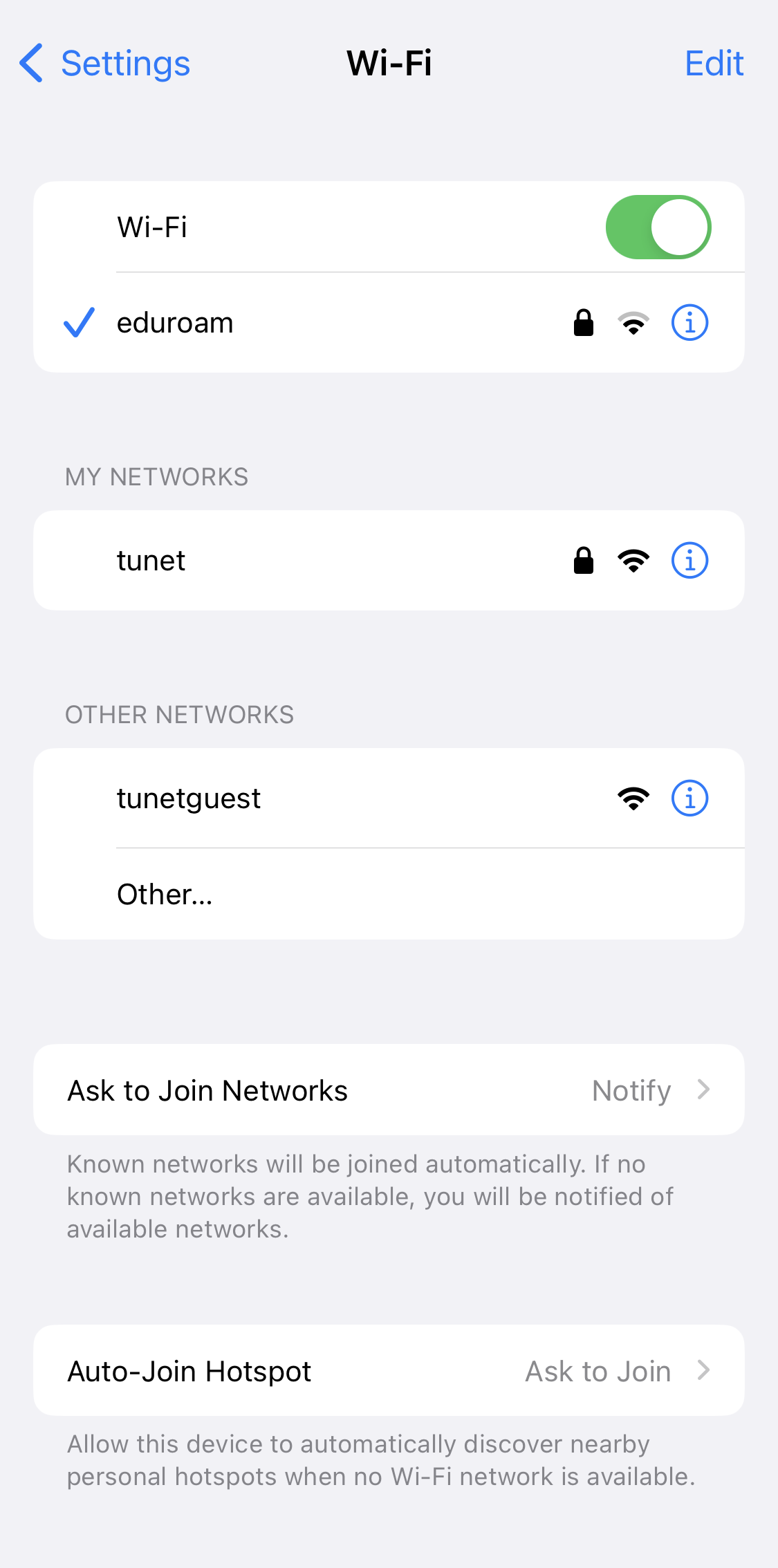Screen dimensions: 778x1568
Task: Join the tunet network
Action: tap(389, 561)
